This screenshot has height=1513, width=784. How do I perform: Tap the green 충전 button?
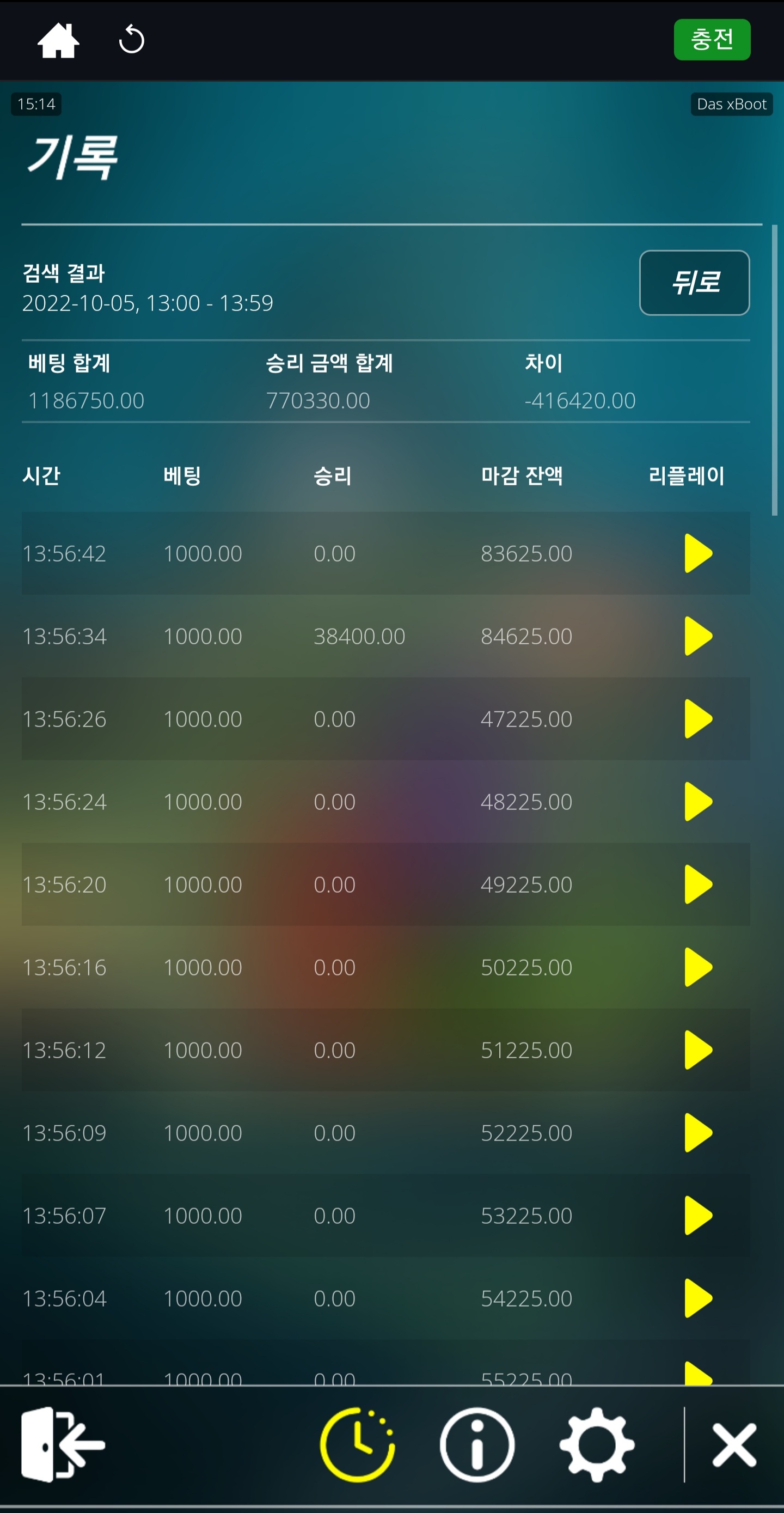point(712,40)
